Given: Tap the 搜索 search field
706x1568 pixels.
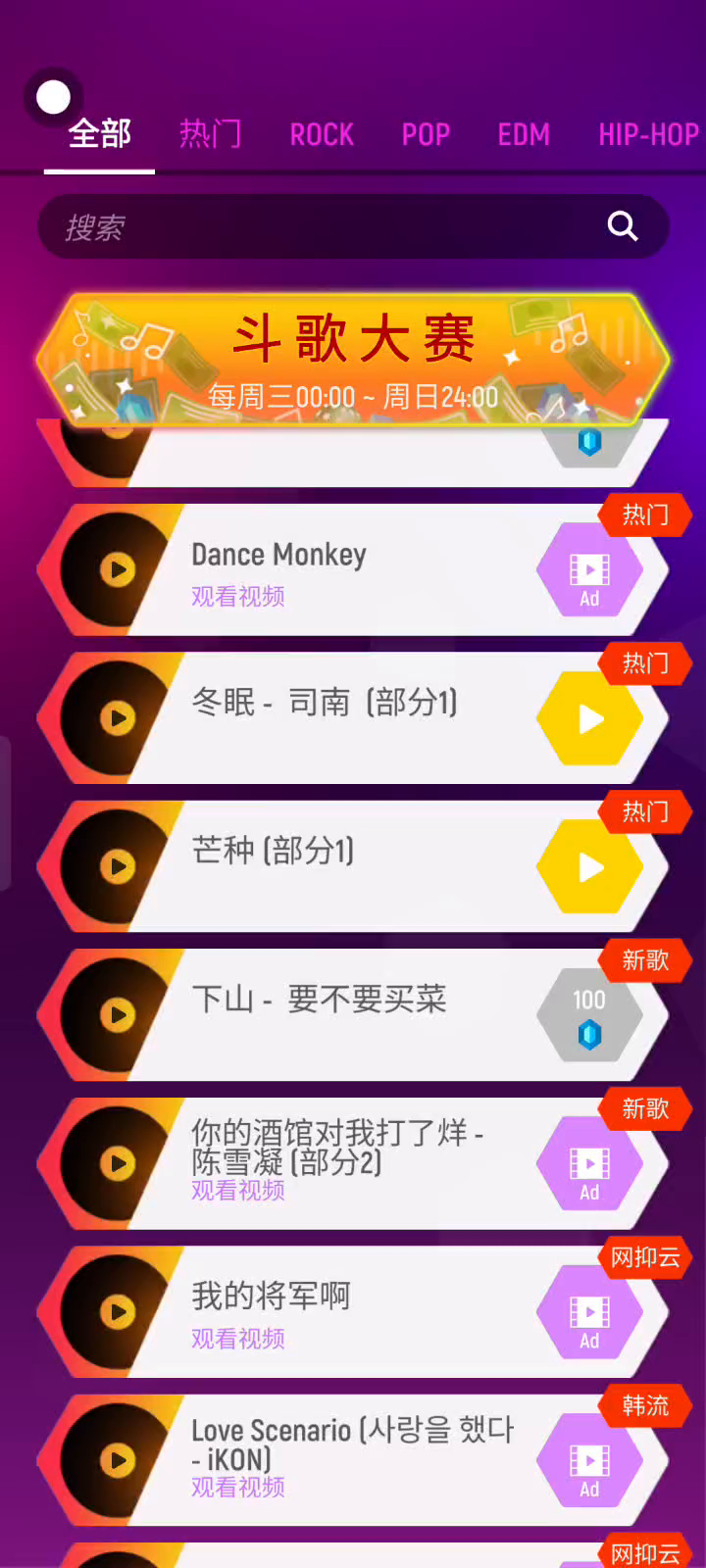Looking at the screenshot, I should coord(314,227).
